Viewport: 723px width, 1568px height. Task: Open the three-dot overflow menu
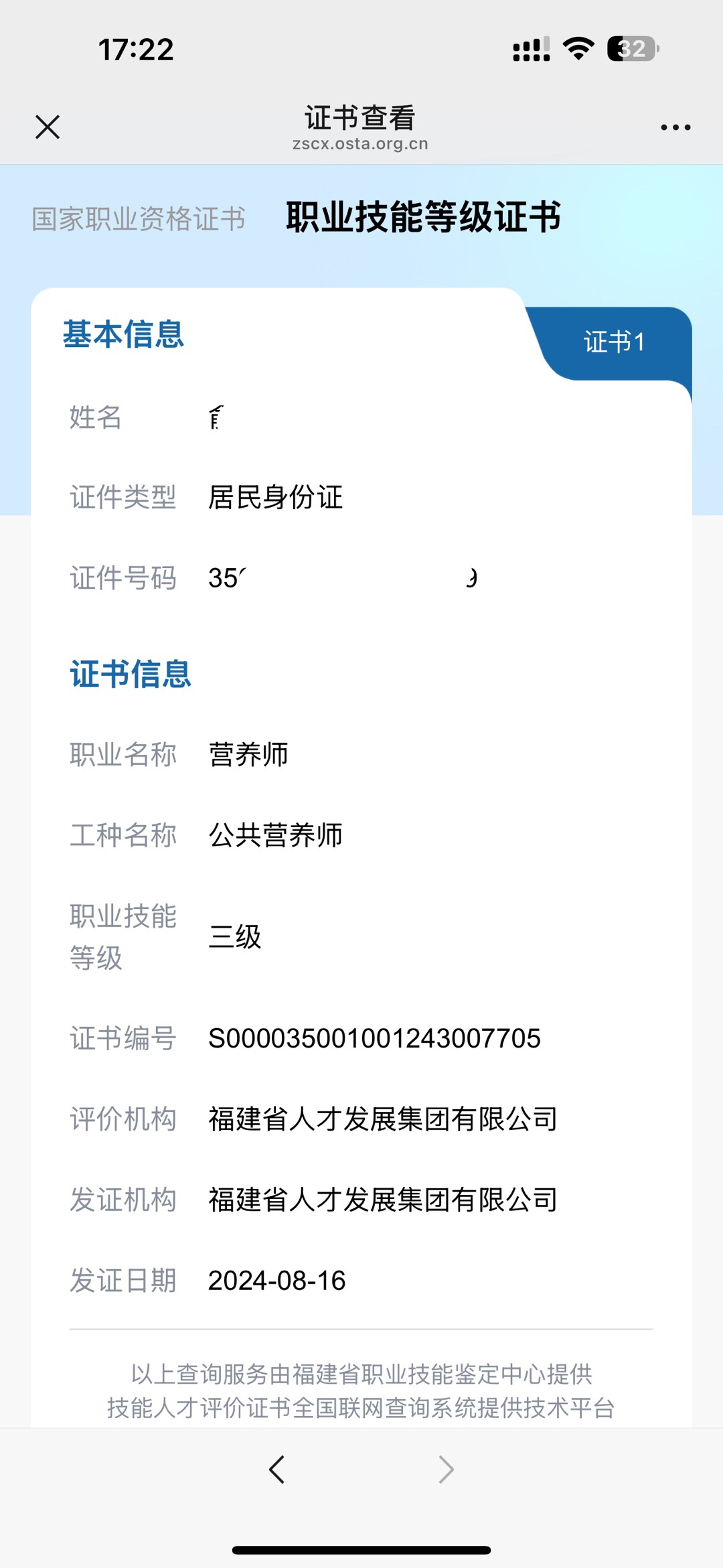coord(675,127)
